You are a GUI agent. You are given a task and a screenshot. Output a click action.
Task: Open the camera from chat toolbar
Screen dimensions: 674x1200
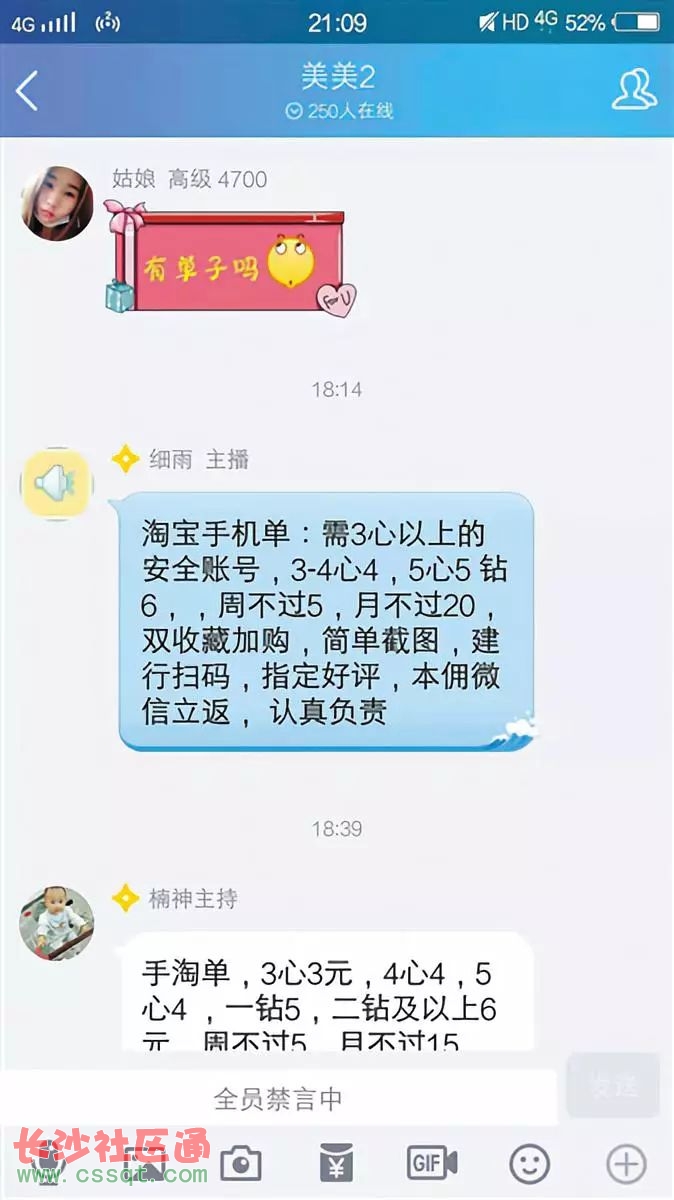click(x=240, y=1163)
